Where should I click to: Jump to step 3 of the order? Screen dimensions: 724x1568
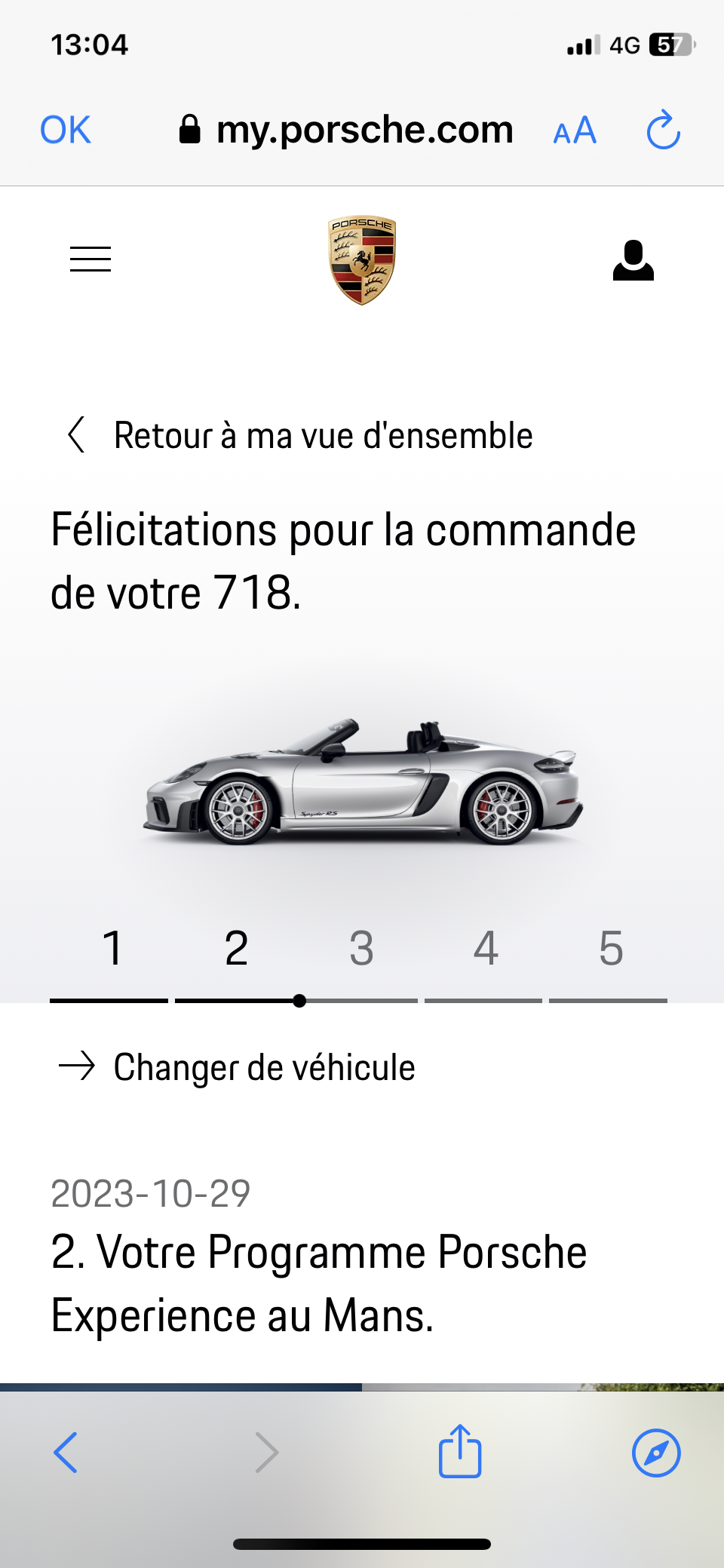[361, 950]
